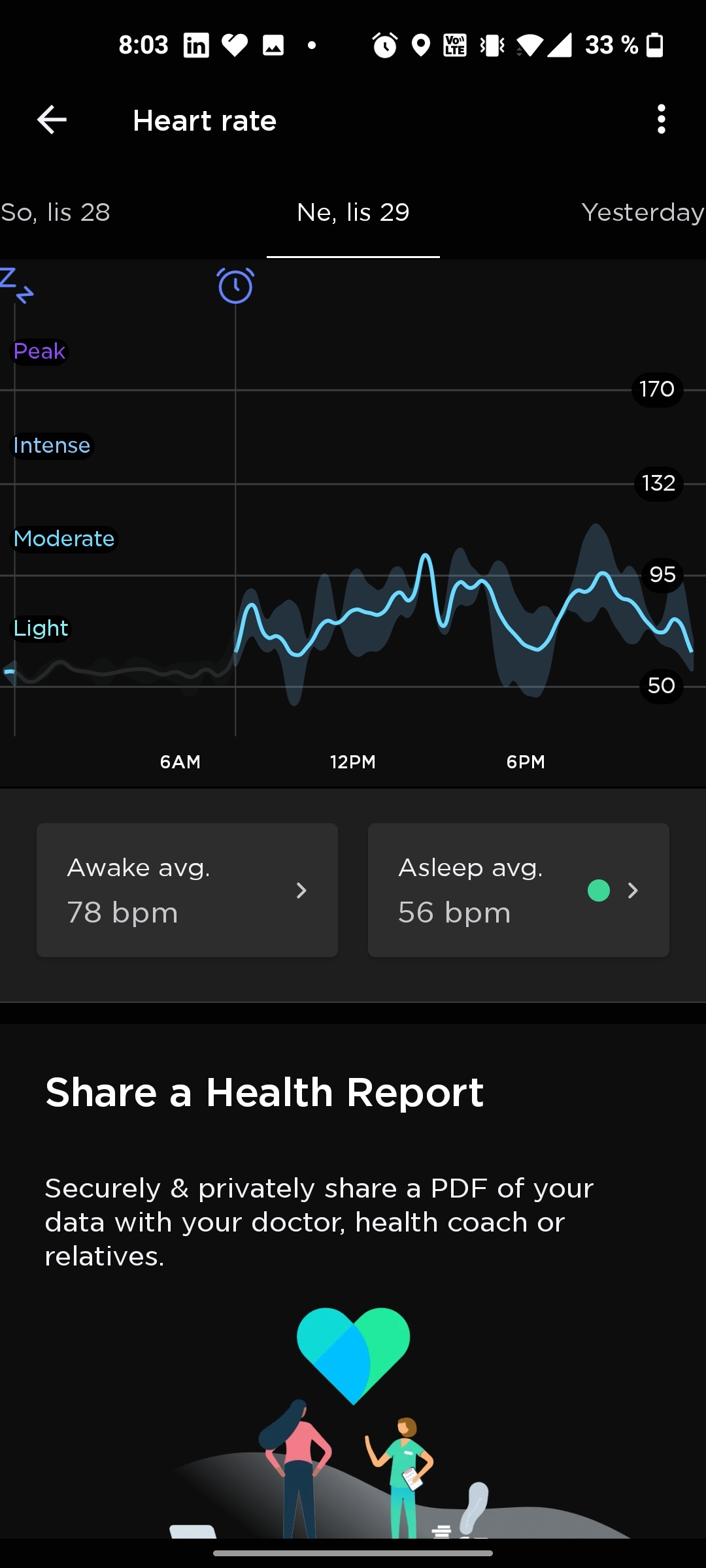Image resolution: width=706 pixels, height=1568 pixels.
Task: Expand the Asleep avg details with its chevron
Action: (633, 890)
